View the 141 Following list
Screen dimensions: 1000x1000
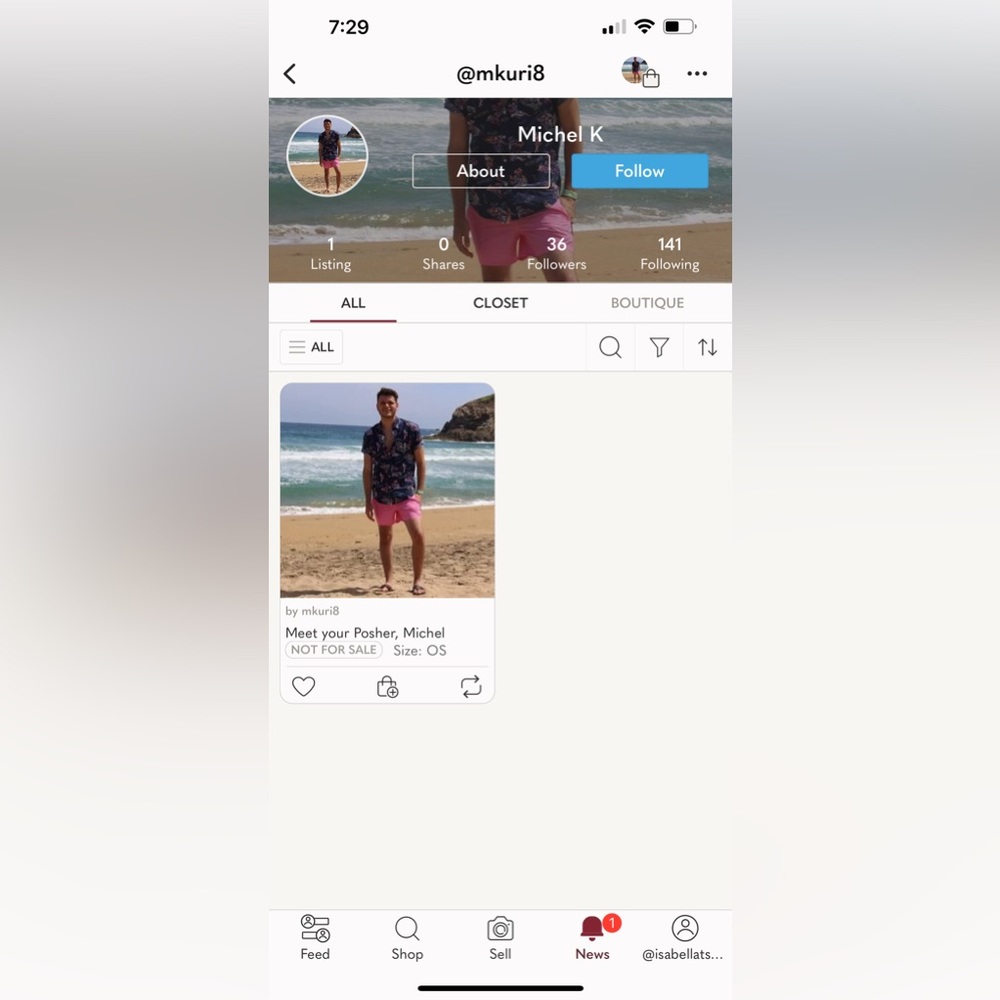point(669,253)
